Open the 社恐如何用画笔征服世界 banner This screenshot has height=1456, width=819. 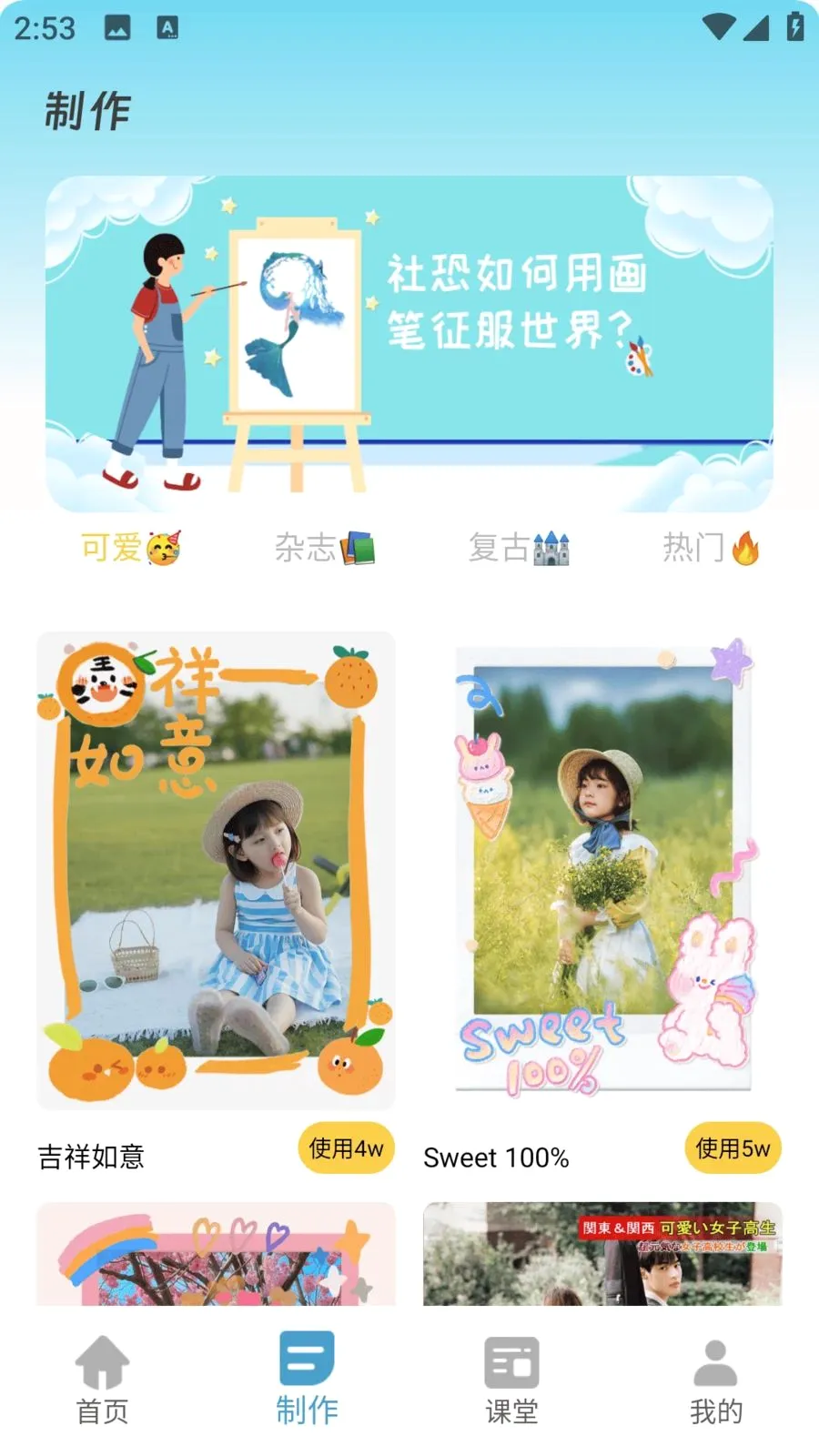[409, 343]
